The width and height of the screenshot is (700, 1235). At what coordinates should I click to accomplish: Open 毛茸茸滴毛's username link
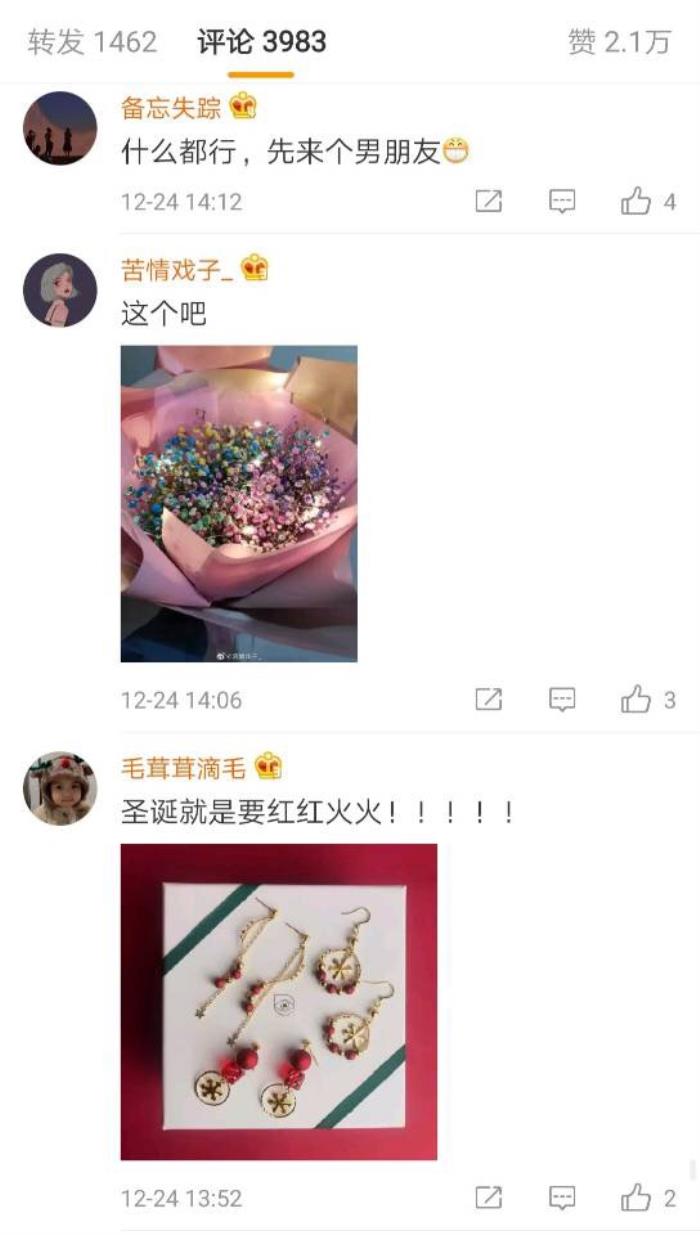[184, 767]
